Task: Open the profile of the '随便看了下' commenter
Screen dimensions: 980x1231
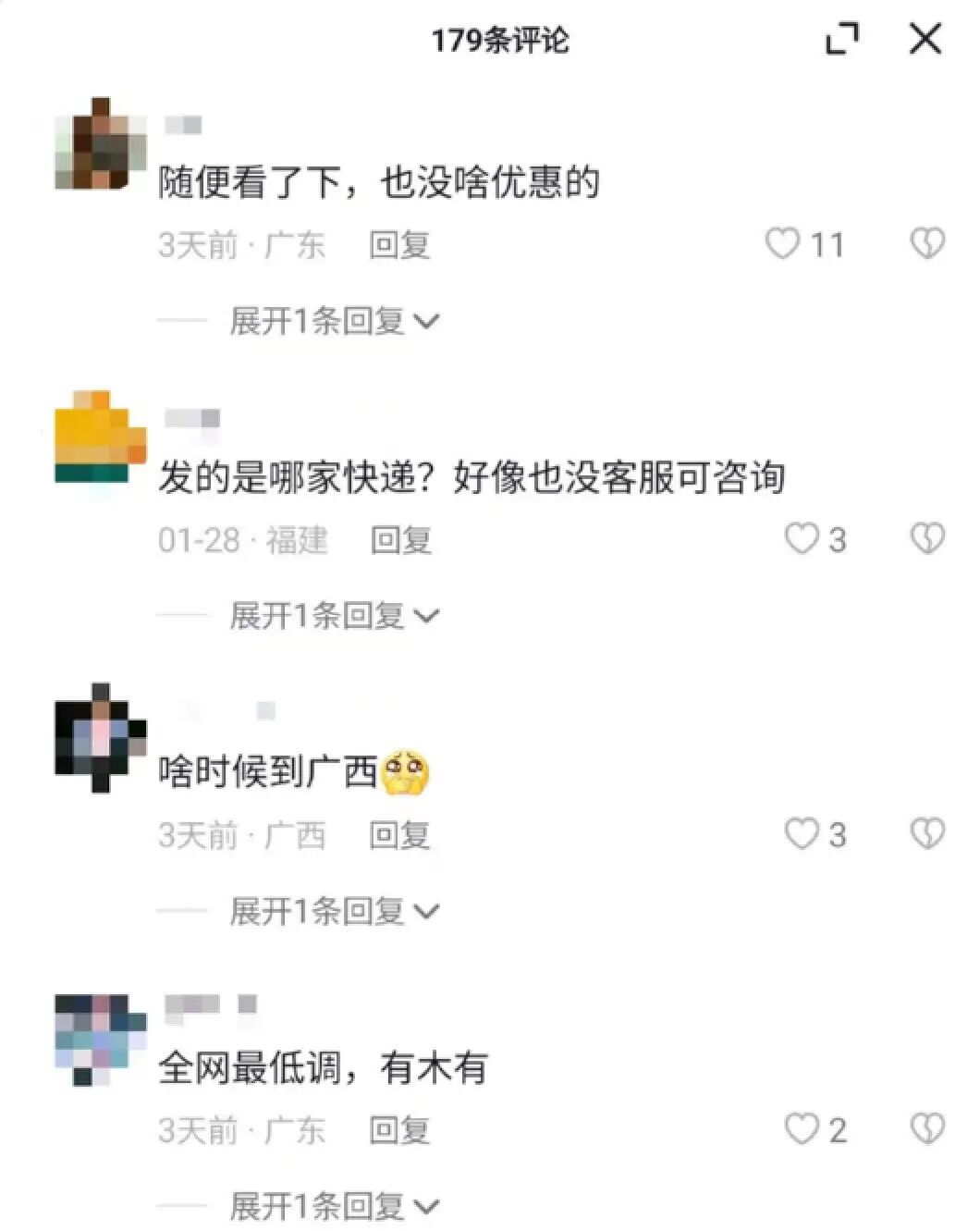Action: pos(101,144)
